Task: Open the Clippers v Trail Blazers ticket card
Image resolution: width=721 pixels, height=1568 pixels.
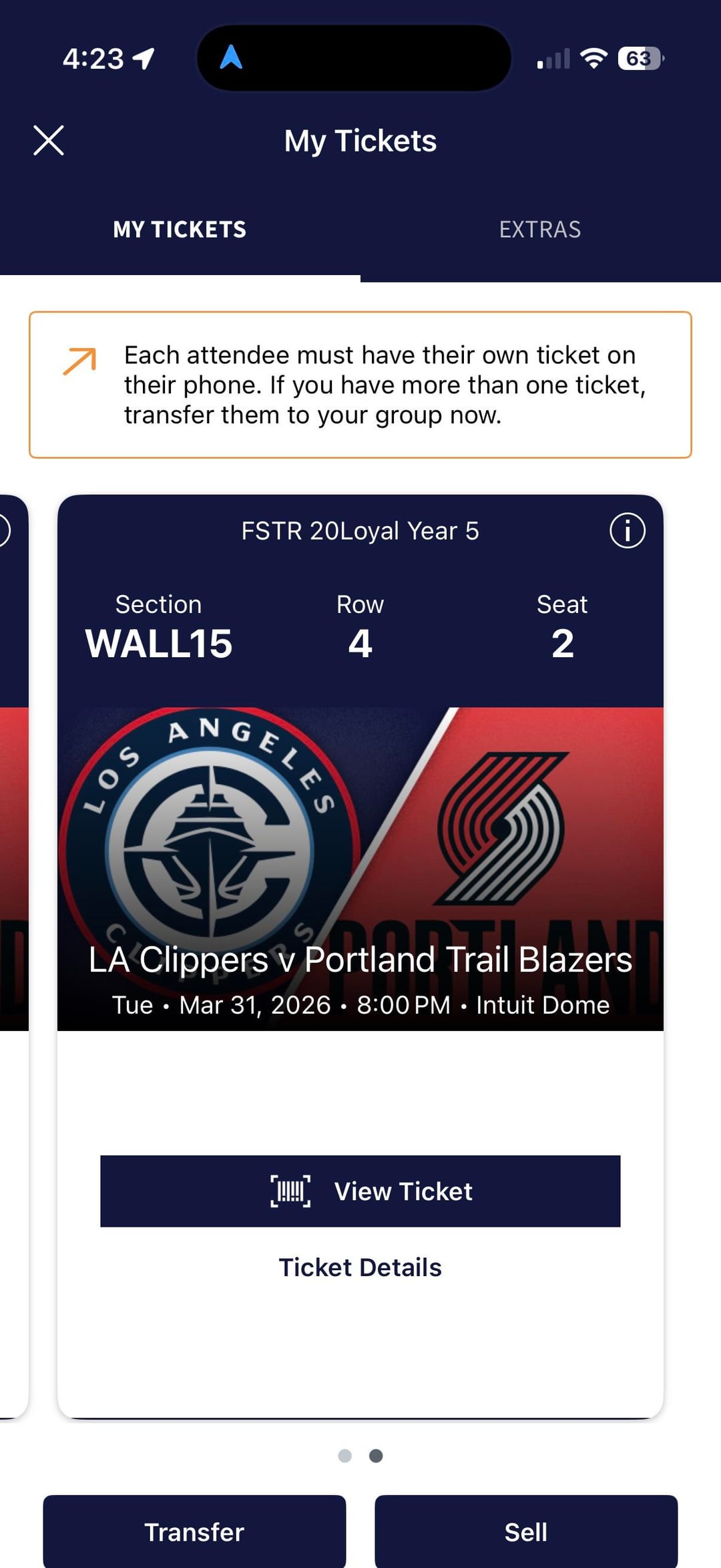Action: tap(360, 868)
